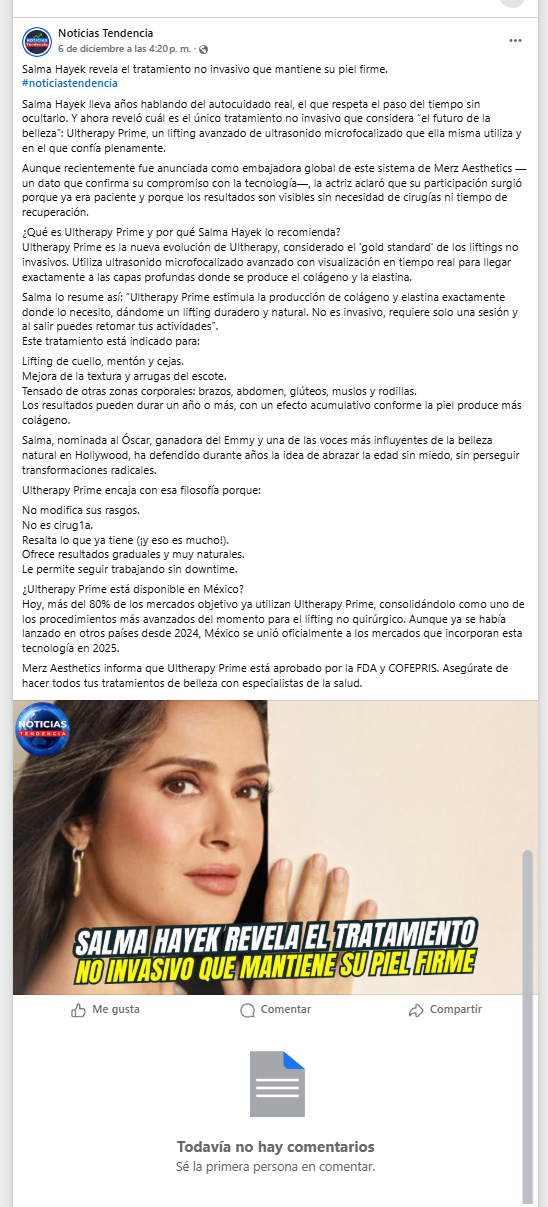This screenshot has width=548, height=1207.
Task: Share the post with Compartir
Action: pyautogui.click(x=445, y=1010)
